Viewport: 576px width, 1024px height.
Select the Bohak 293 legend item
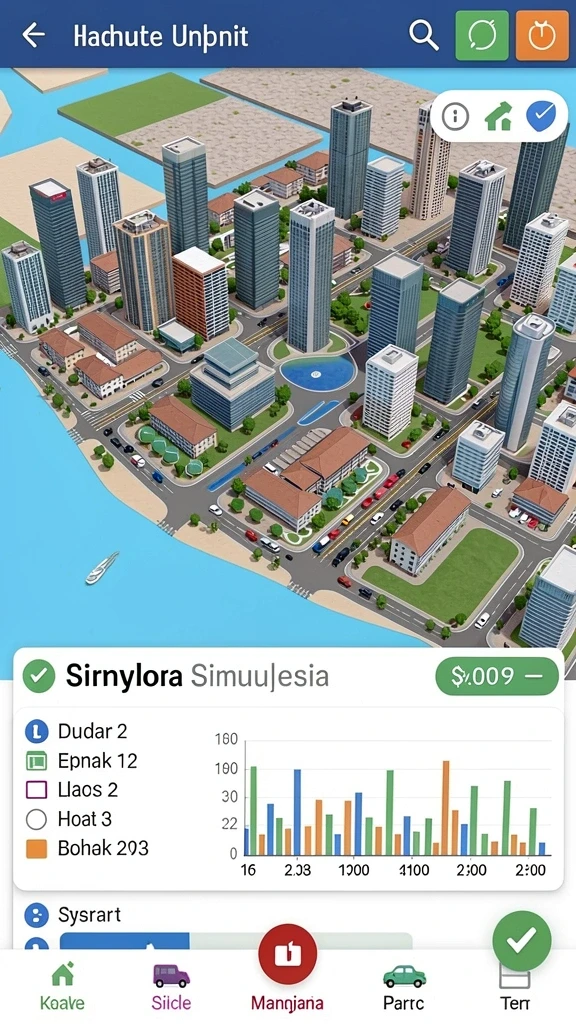[87, 848]
